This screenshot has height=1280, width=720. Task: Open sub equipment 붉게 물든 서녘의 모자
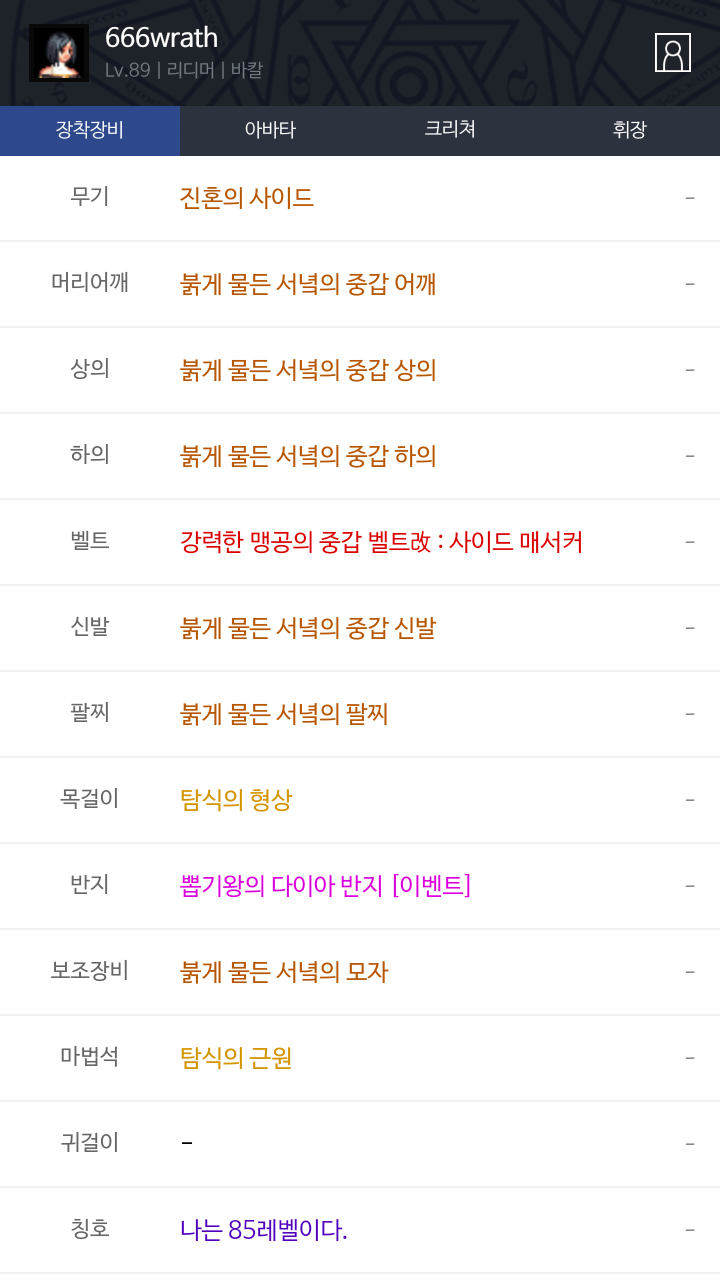284,972
